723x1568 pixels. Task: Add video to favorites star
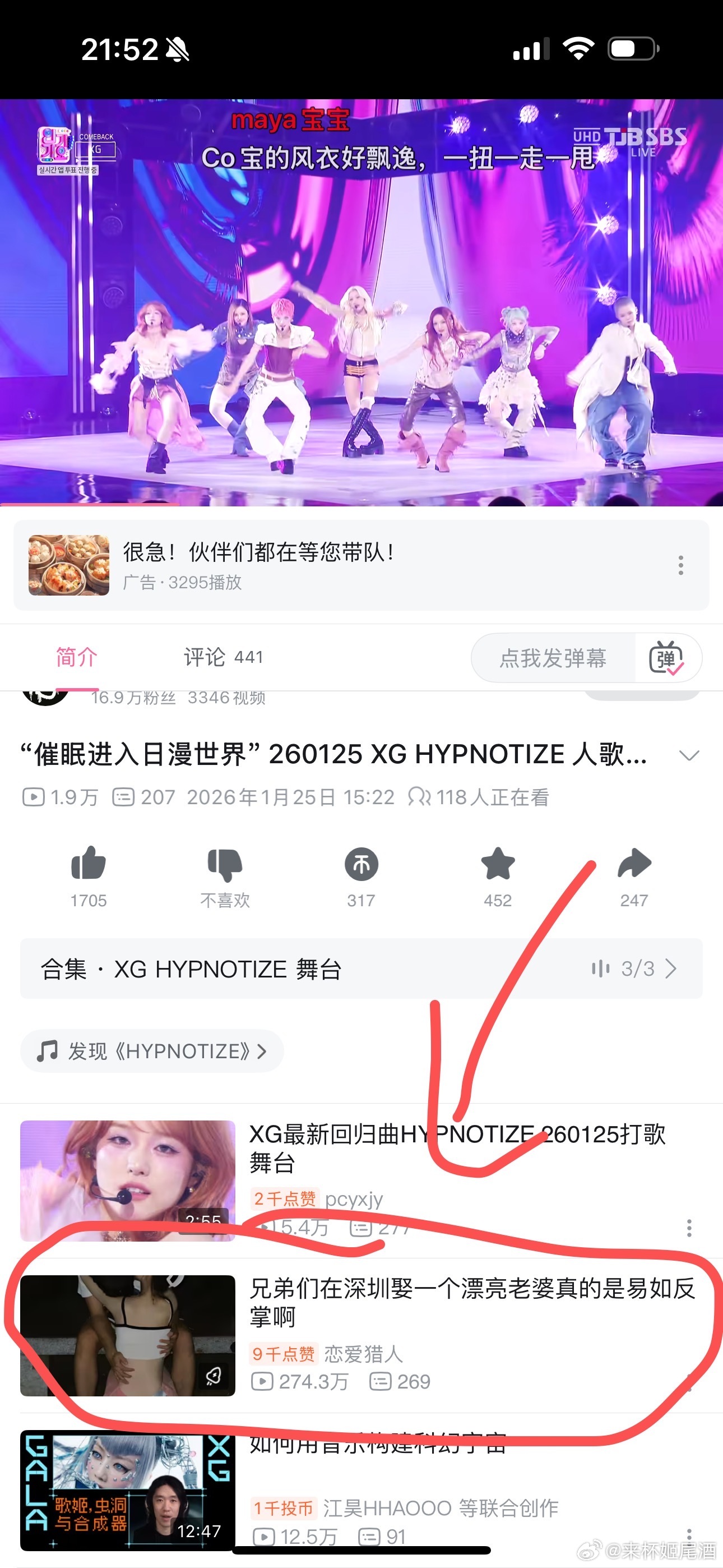497,864
